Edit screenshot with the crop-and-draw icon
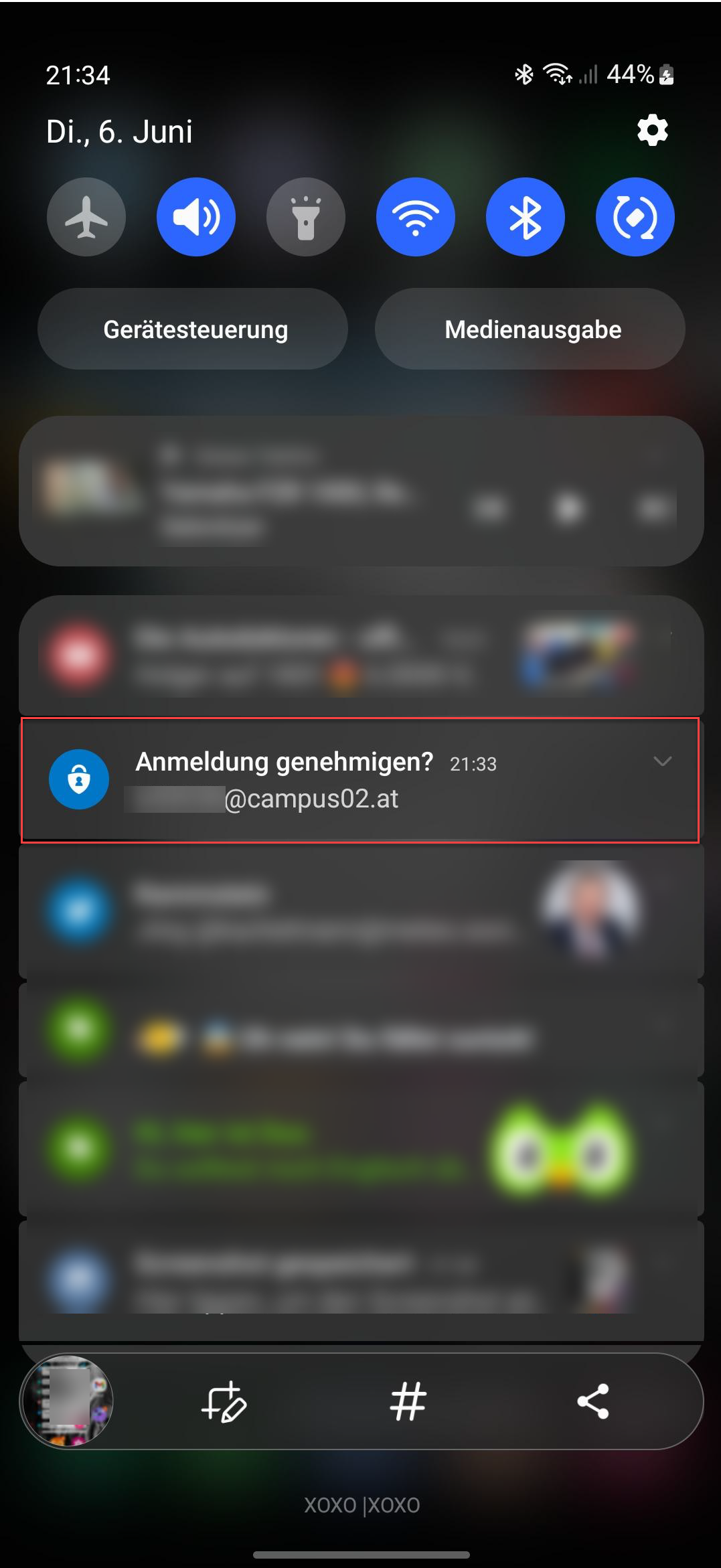 point(224,1401)
